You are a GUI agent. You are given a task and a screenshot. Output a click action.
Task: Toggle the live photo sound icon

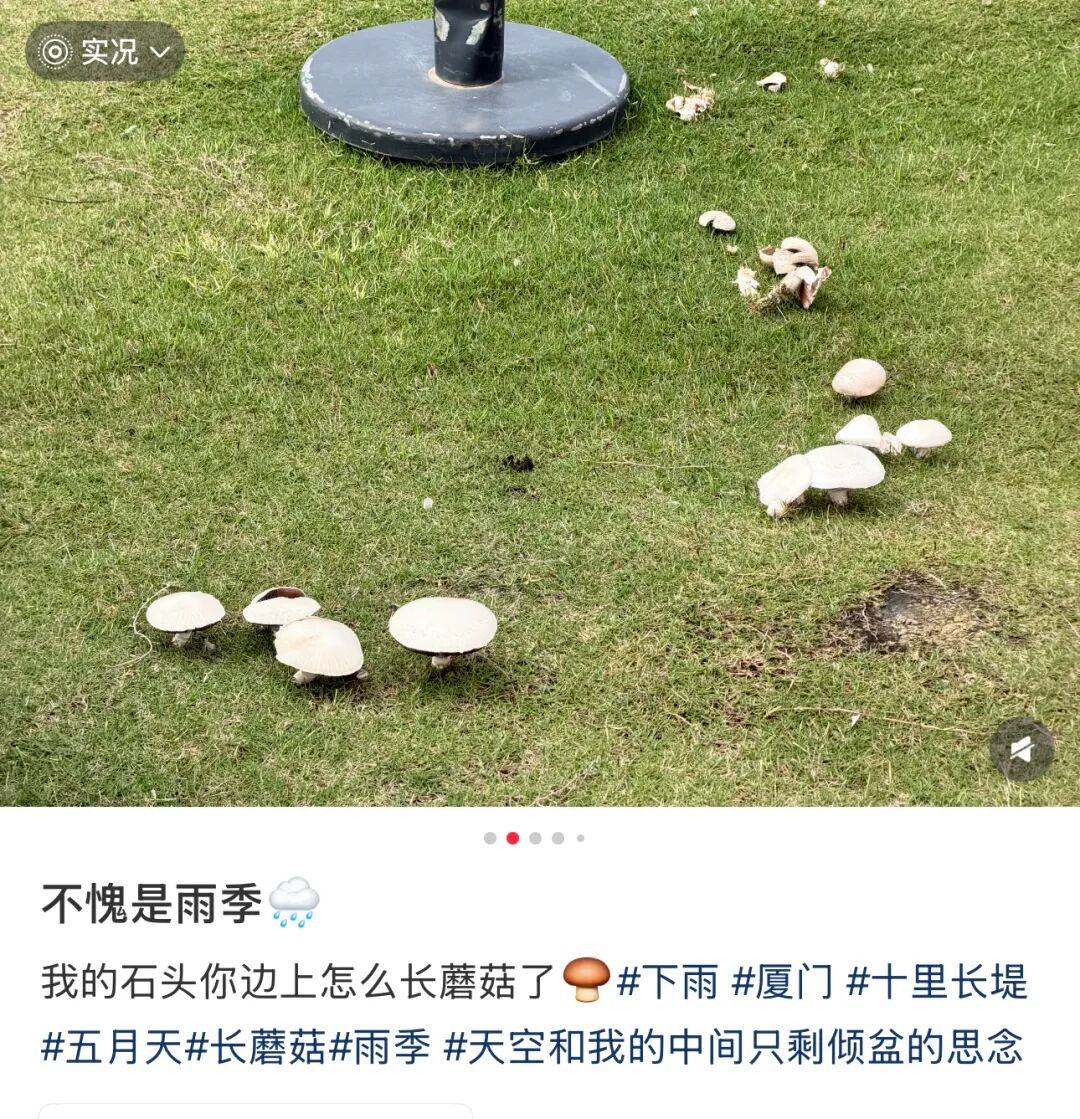[x=1021, y=749]
